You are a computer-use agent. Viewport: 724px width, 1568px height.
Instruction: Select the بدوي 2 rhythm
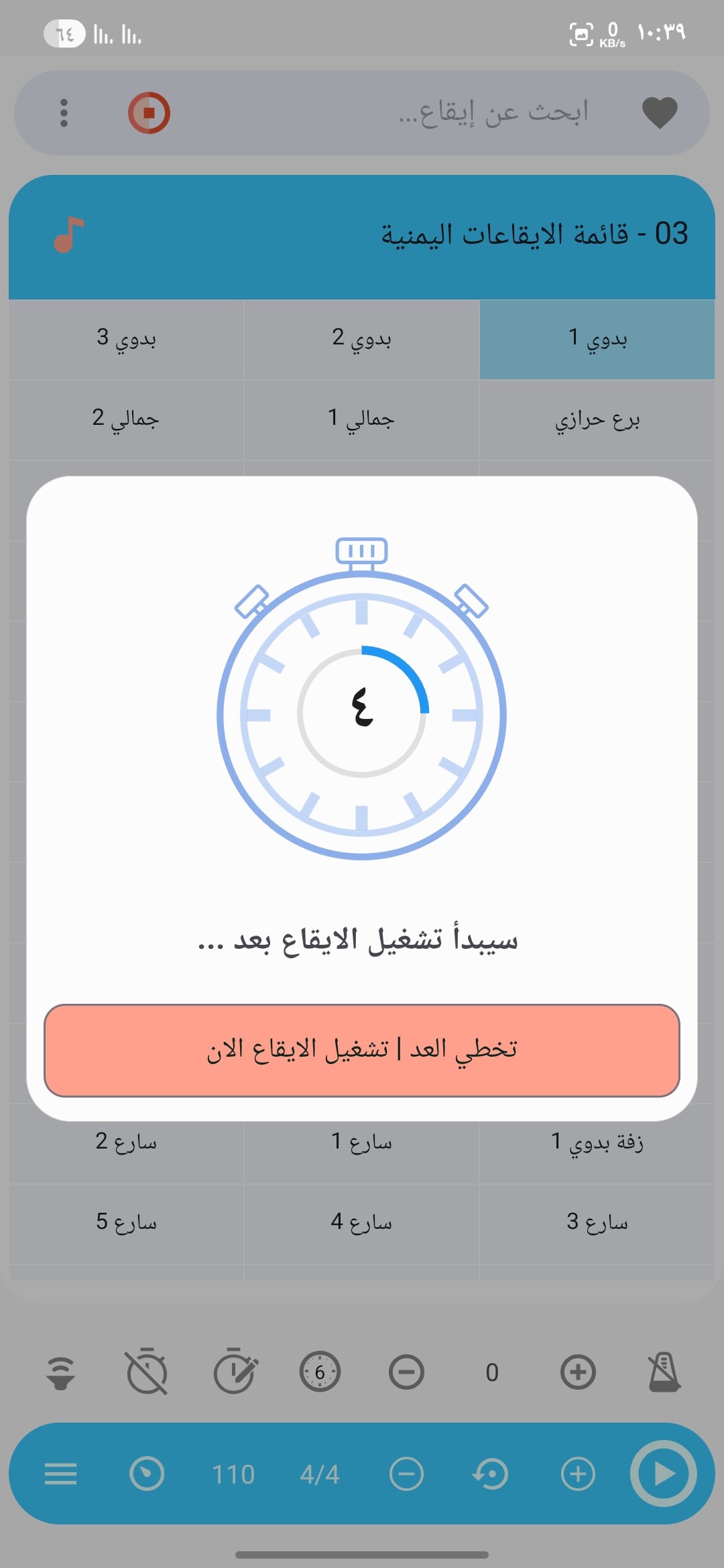362,339
